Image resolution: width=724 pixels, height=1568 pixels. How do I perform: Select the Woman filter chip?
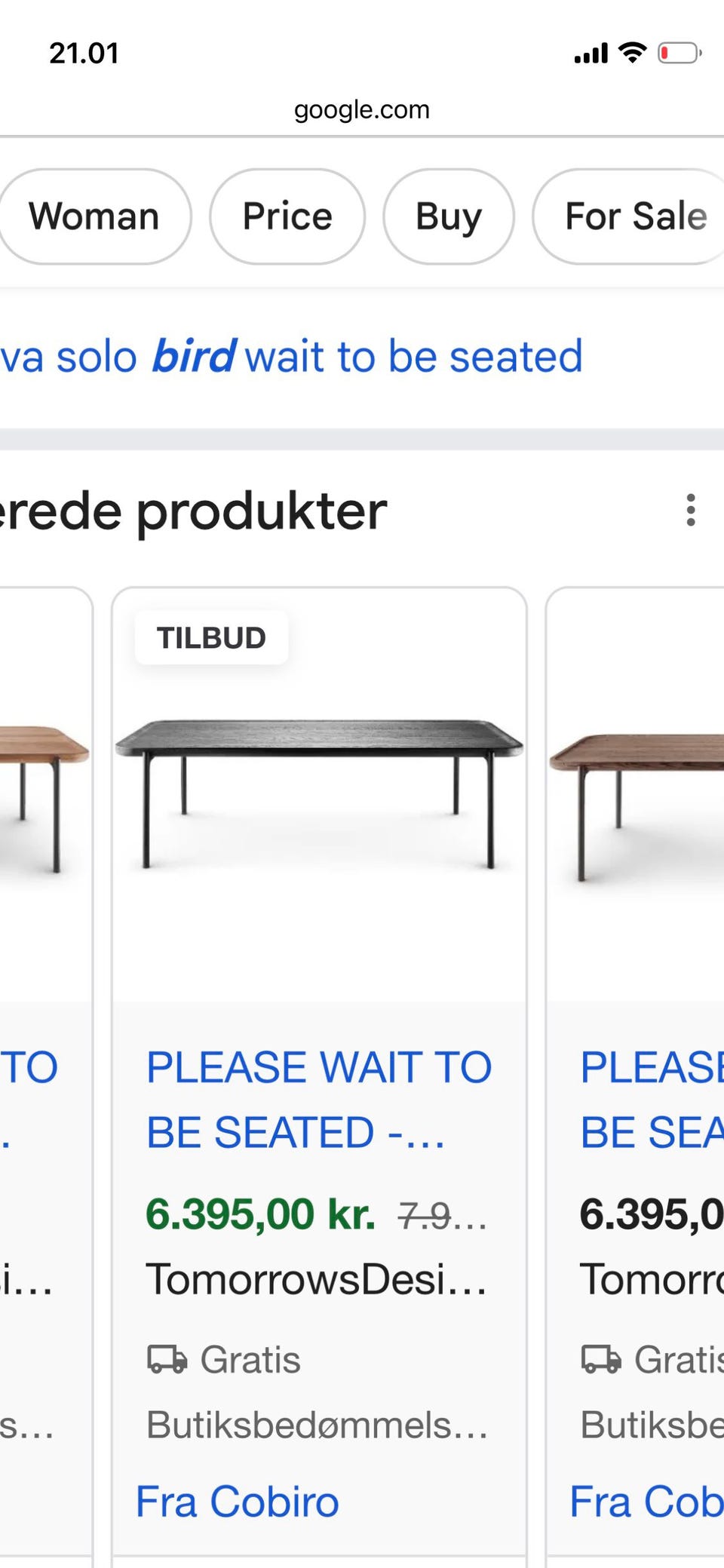click(x=94, y=216)
